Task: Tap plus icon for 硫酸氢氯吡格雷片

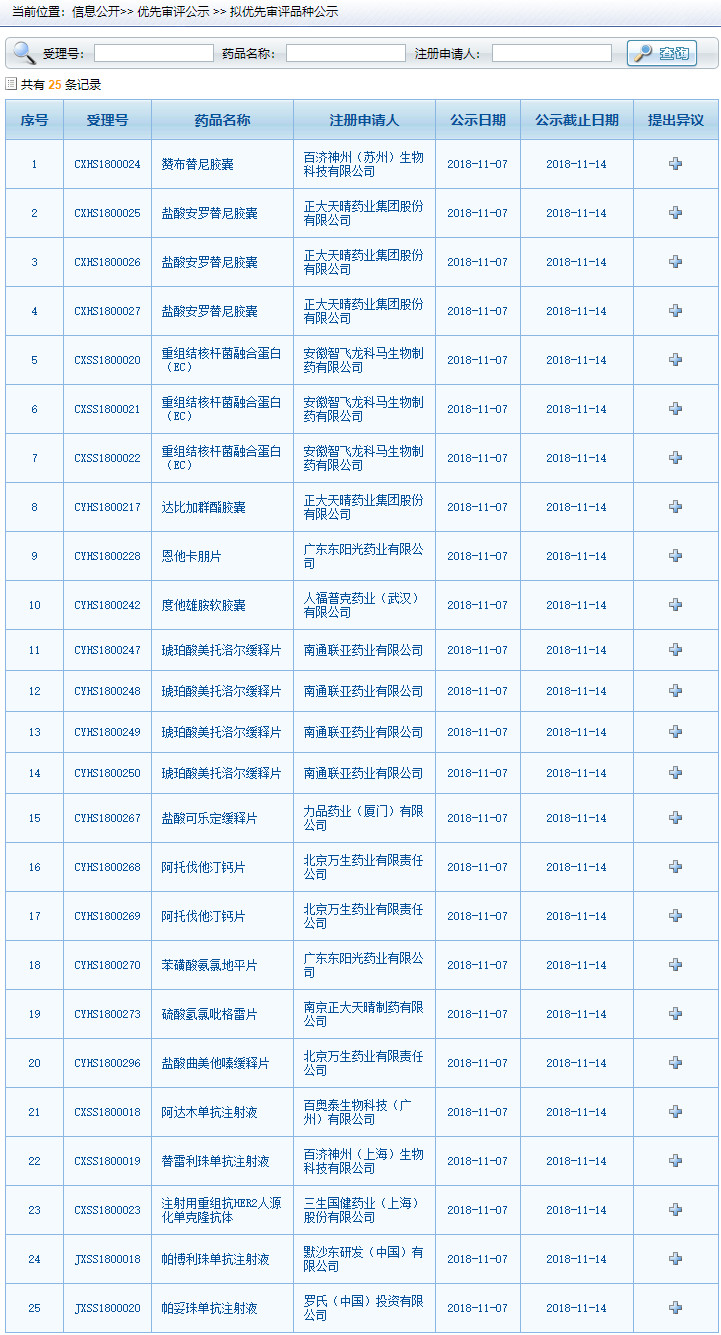Action: click(676, 1014)
